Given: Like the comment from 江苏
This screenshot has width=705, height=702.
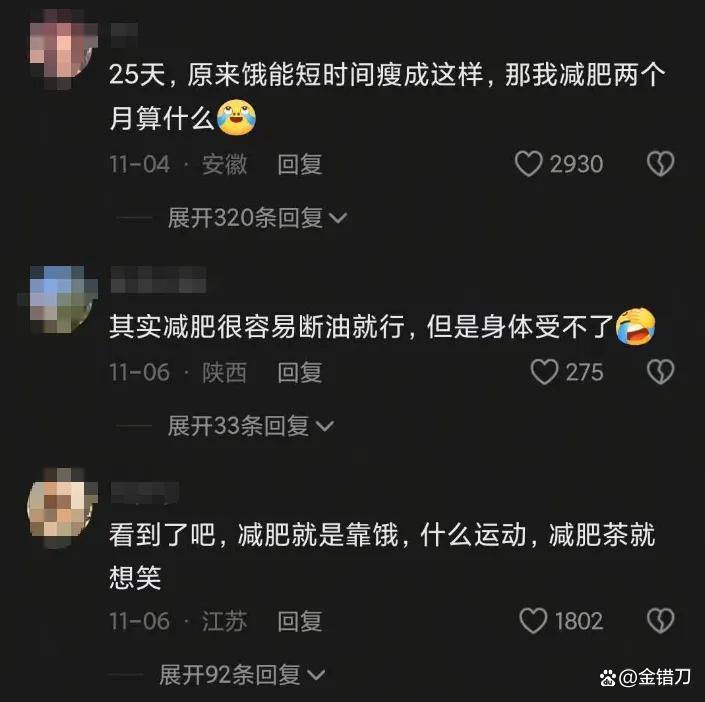Looking at the screenshot, I should (533, 621).
